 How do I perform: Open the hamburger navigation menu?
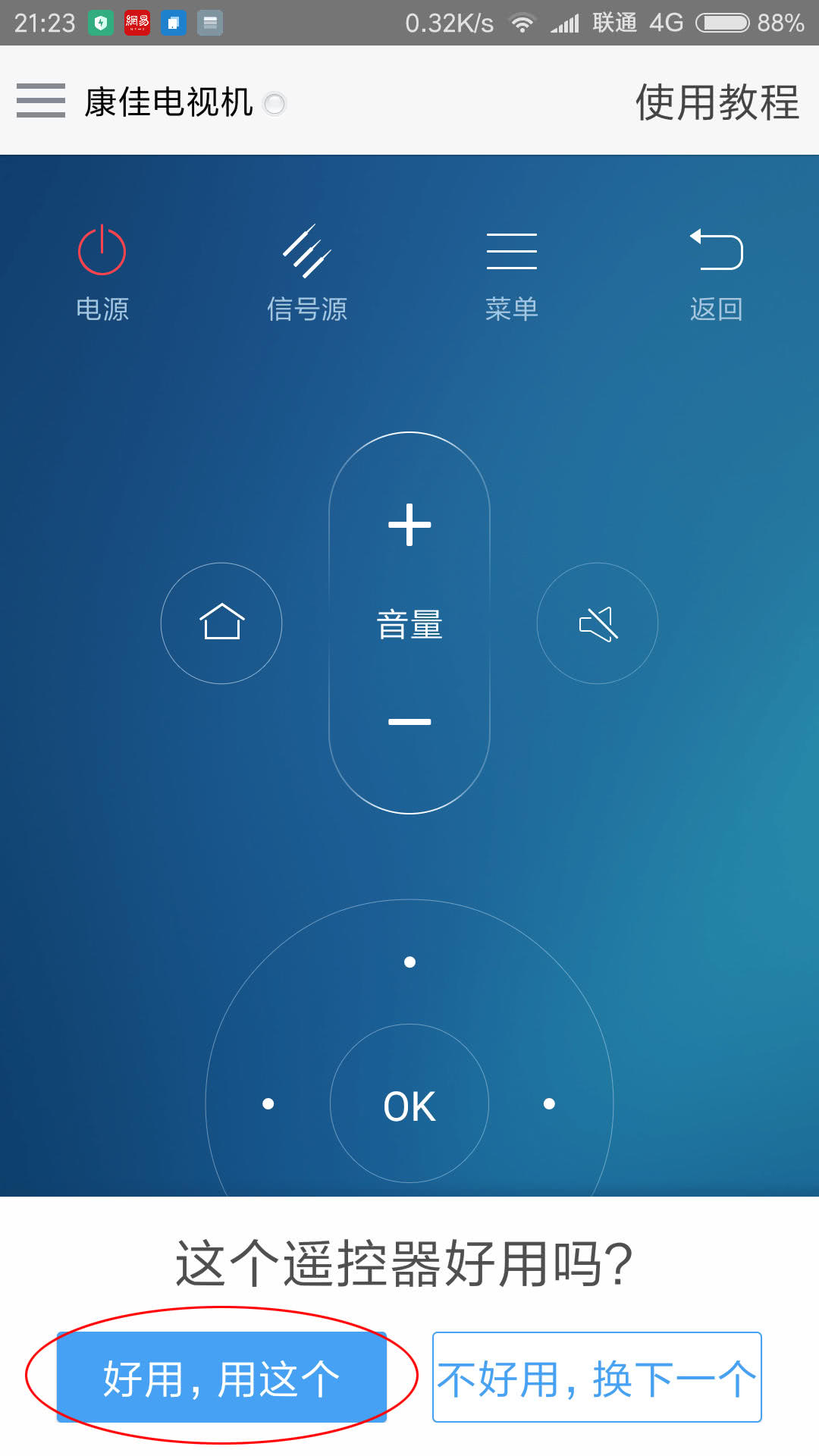click(x=39, y=101)
